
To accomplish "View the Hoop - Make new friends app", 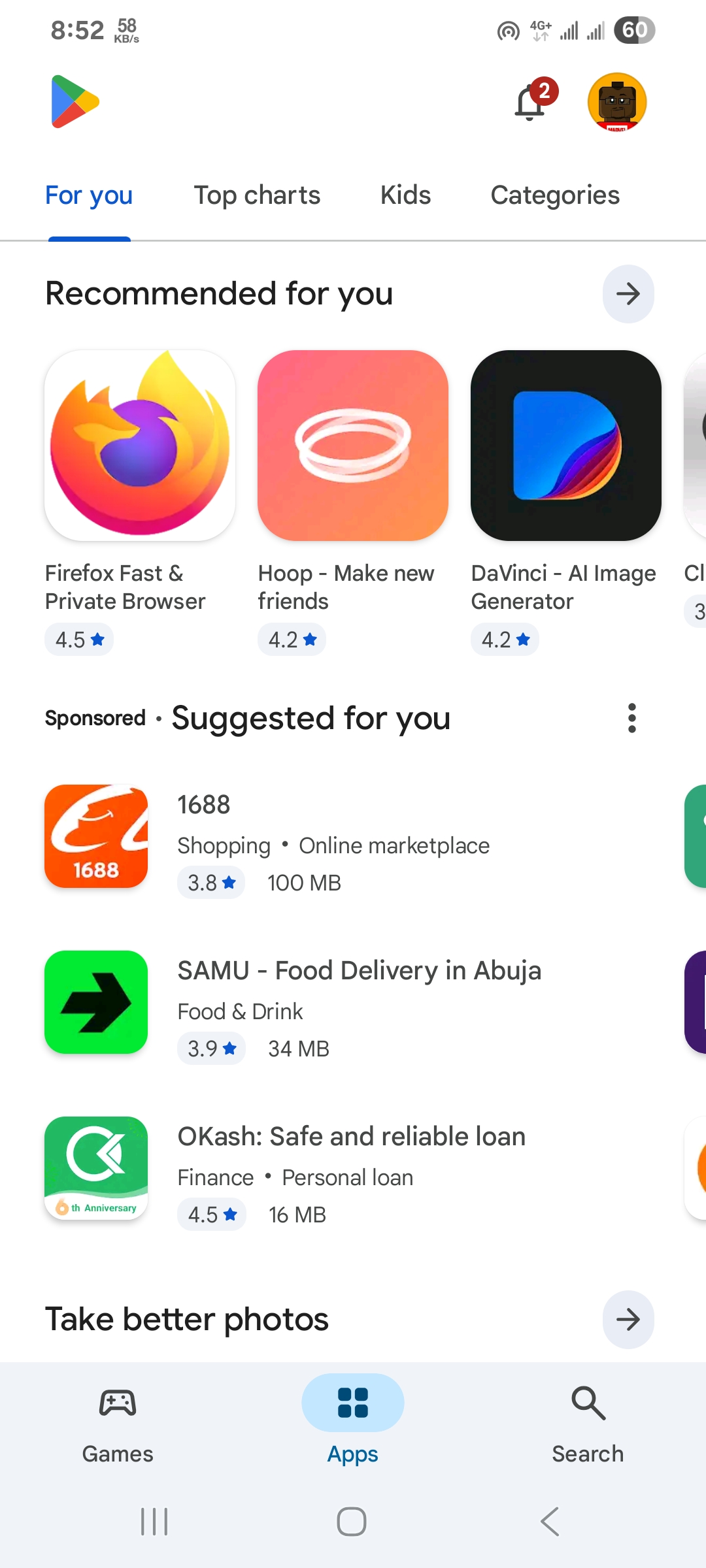I will tap(353, 446).
